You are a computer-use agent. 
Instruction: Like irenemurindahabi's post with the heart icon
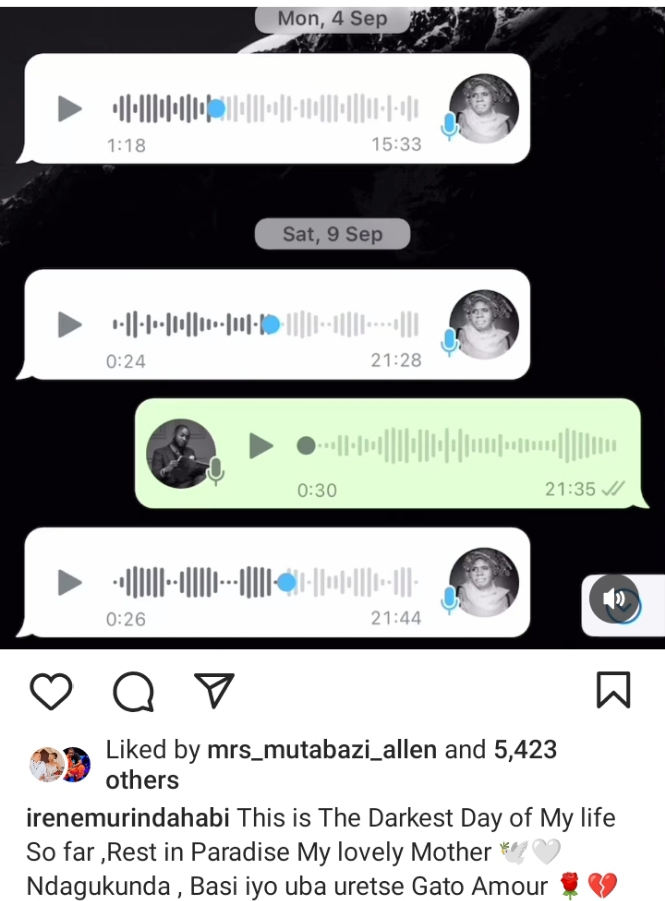pos(51,690)
